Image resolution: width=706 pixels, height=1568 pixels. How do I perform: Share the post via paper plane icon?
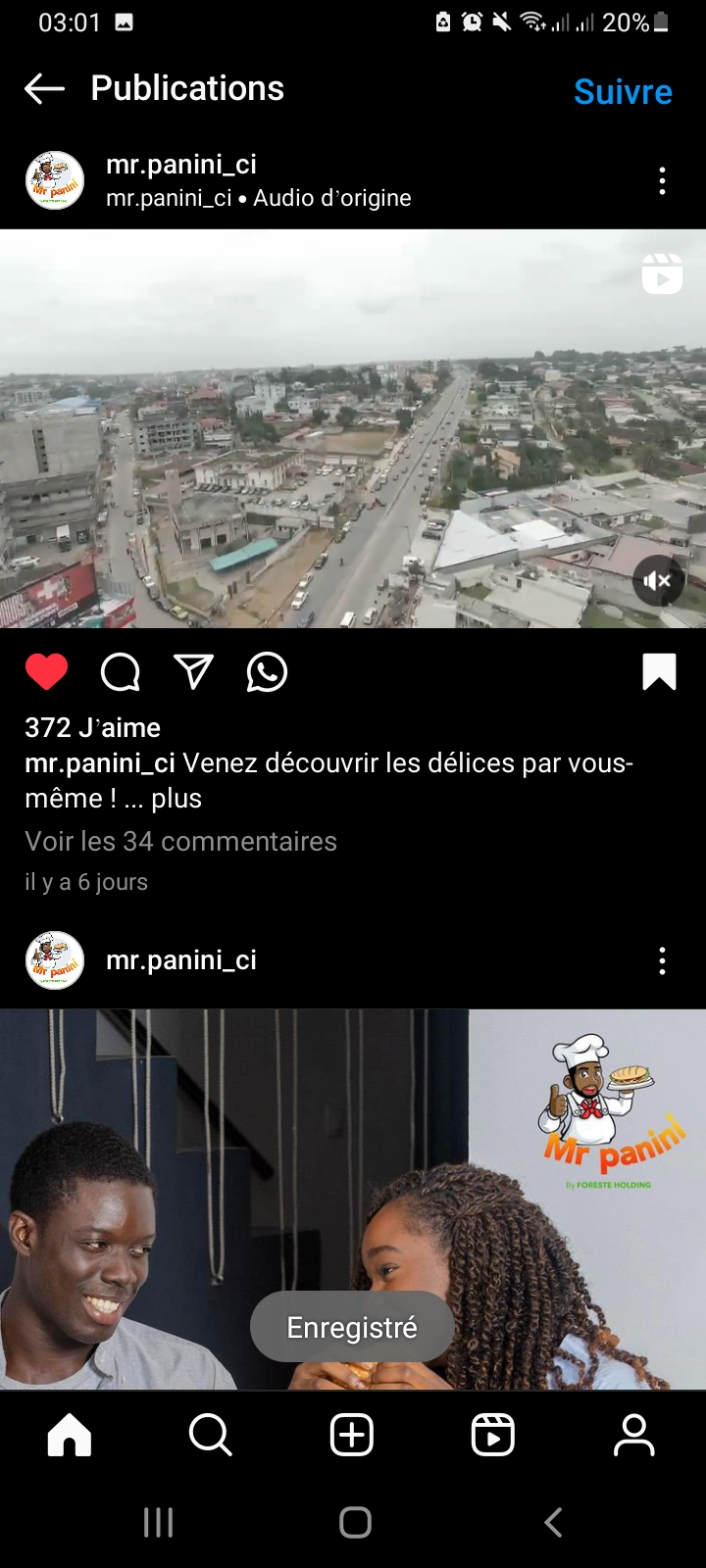[193, 672]
